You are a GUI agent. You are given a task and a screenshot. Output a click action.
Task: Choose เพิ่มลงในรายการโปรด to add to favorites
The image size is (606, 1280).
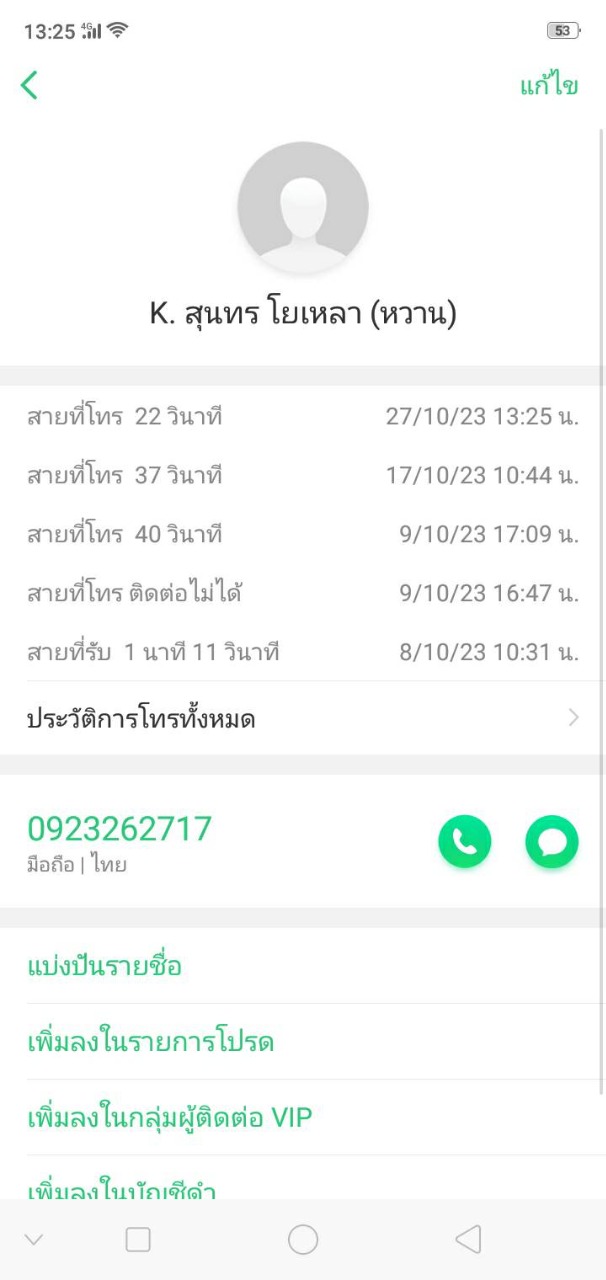pyautogui.click(x=150, y=1043)
